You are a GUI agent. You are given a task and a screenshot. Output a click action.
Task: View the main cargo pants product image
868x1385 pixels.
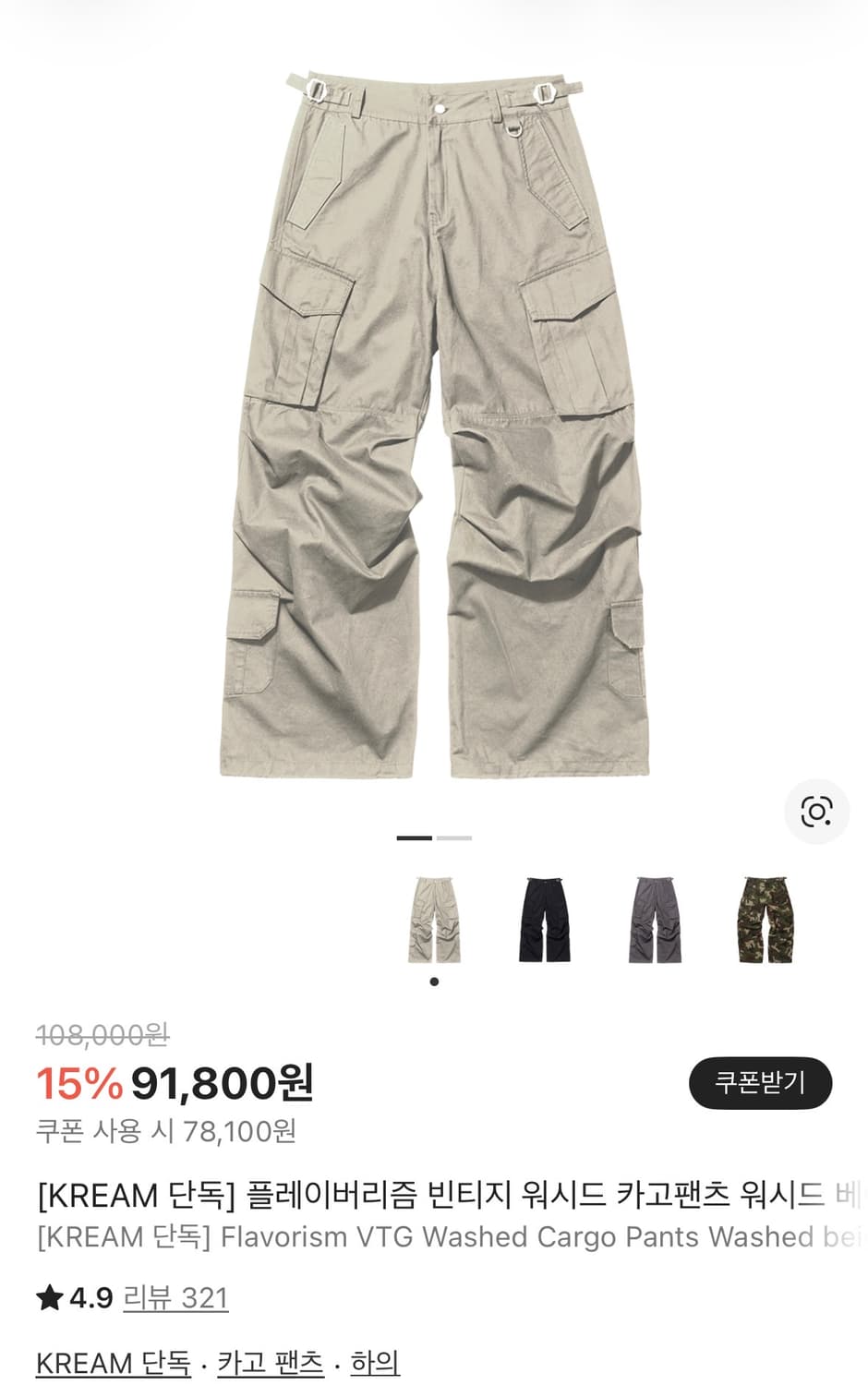click(434, 415)
